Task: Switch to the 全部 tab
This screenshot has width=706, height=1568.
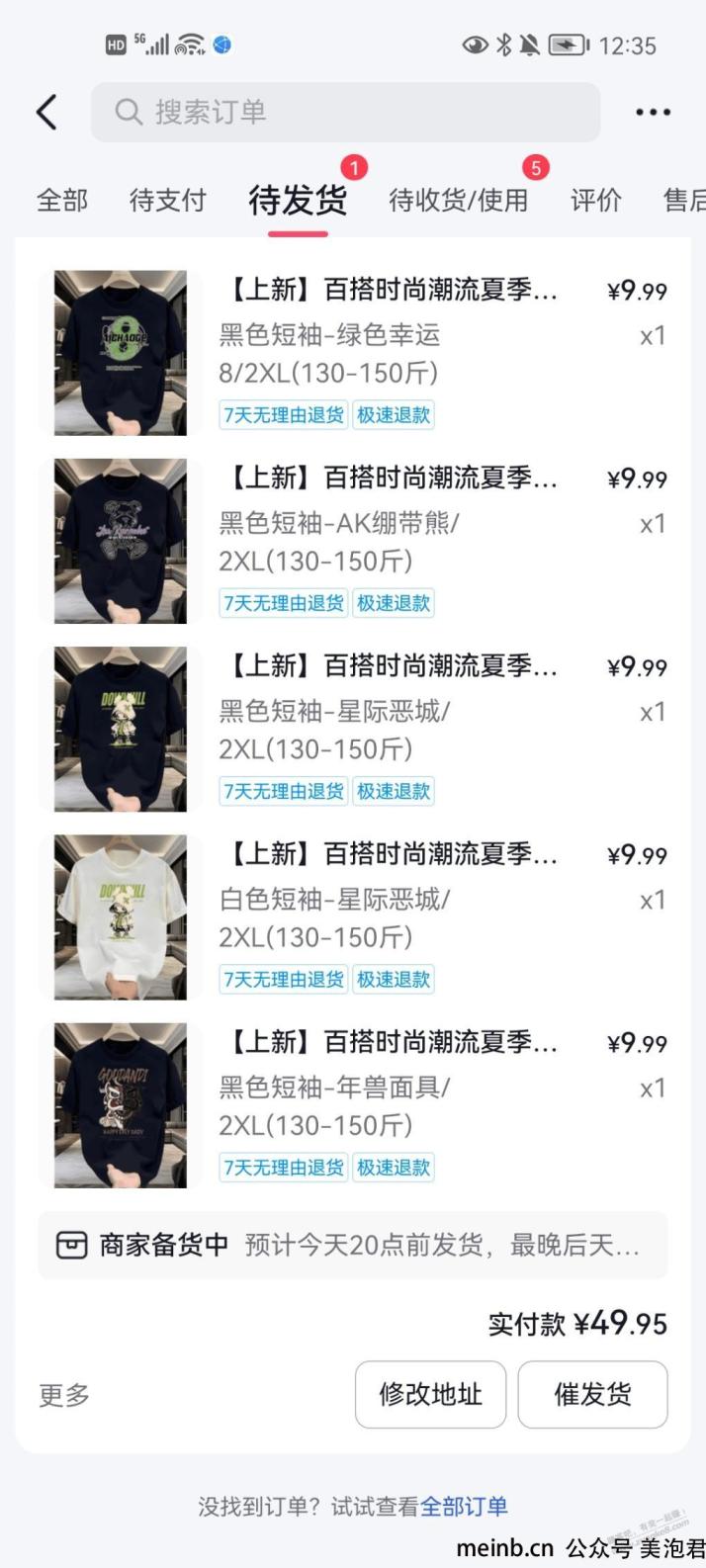Action: tap(62, 201)
